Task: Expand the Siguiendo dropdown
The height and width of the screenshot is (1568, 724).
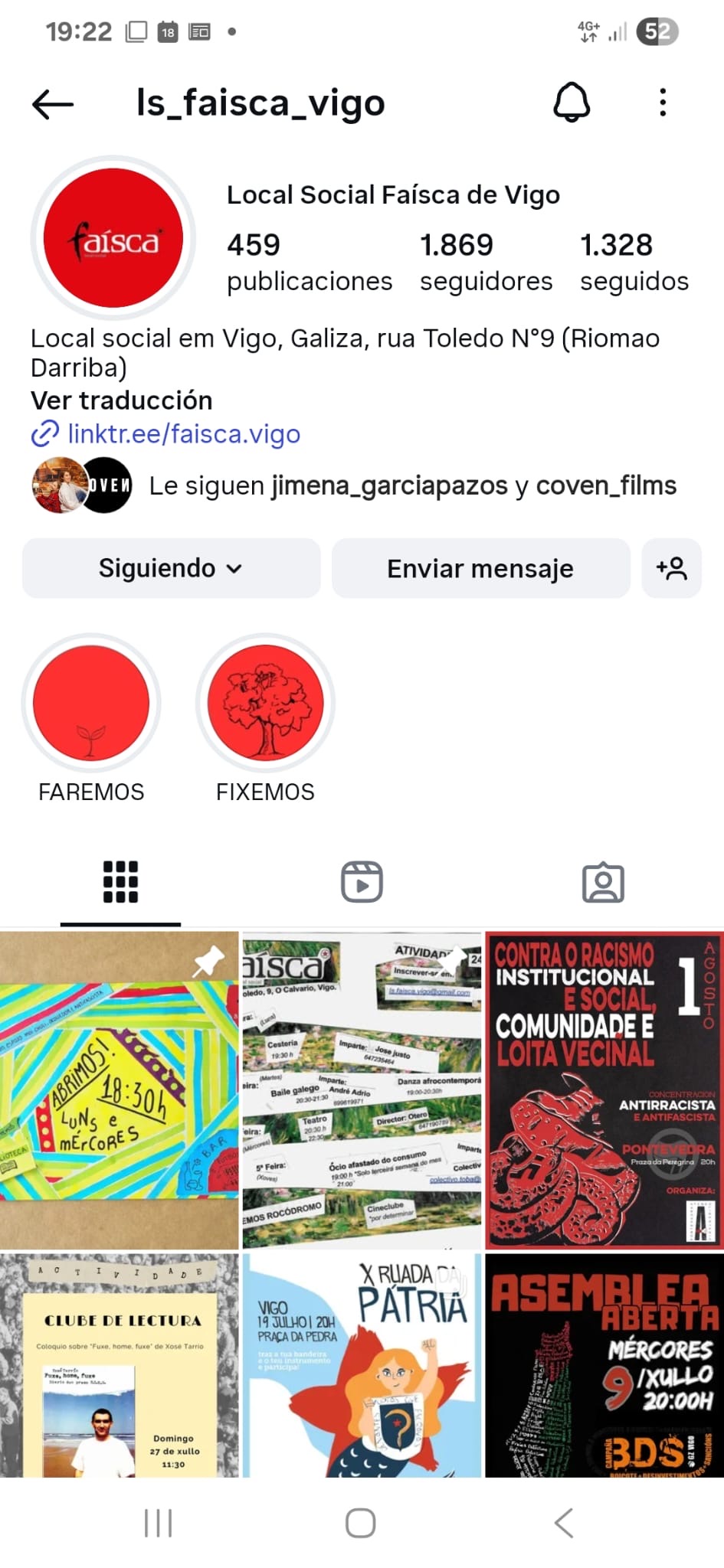Action: coord(171,568)
